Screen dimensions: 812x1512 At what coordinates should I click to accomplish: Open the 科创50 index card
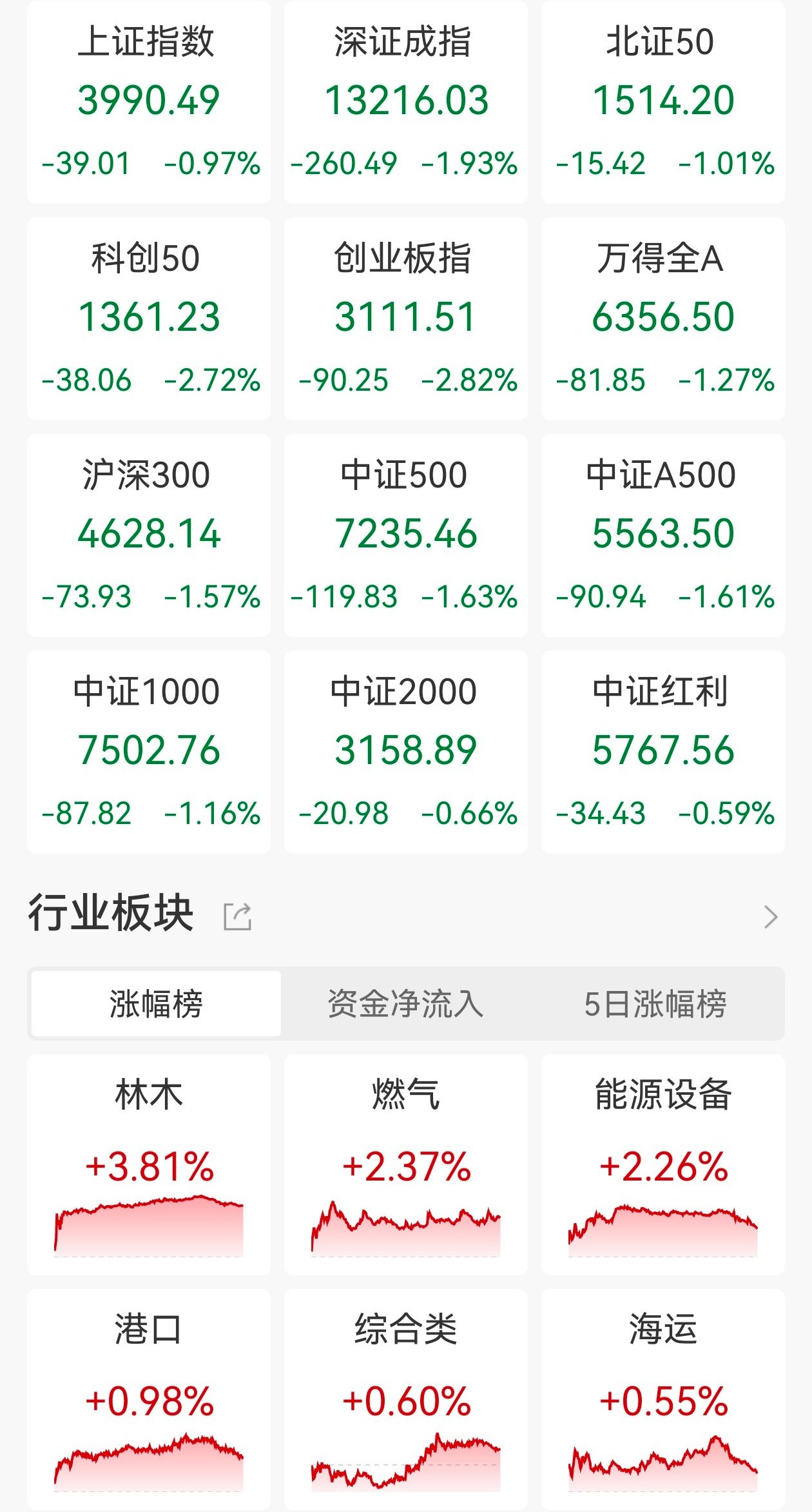pos(149,319)
